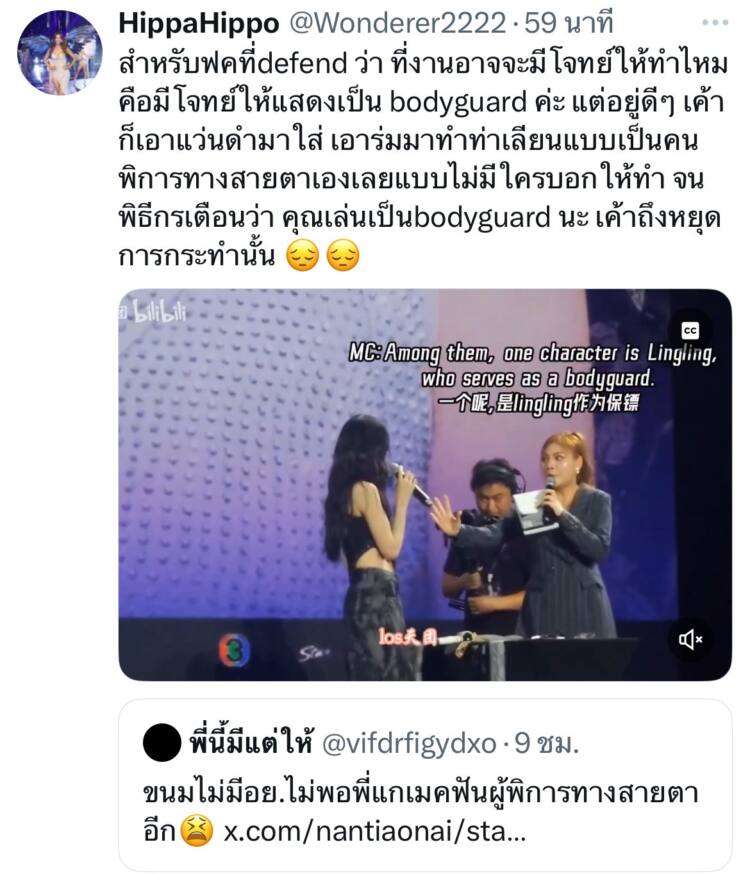Open HippaHippo's profile via the display name
This screenshot has height=874, width=750.
(x=196, y=21)
